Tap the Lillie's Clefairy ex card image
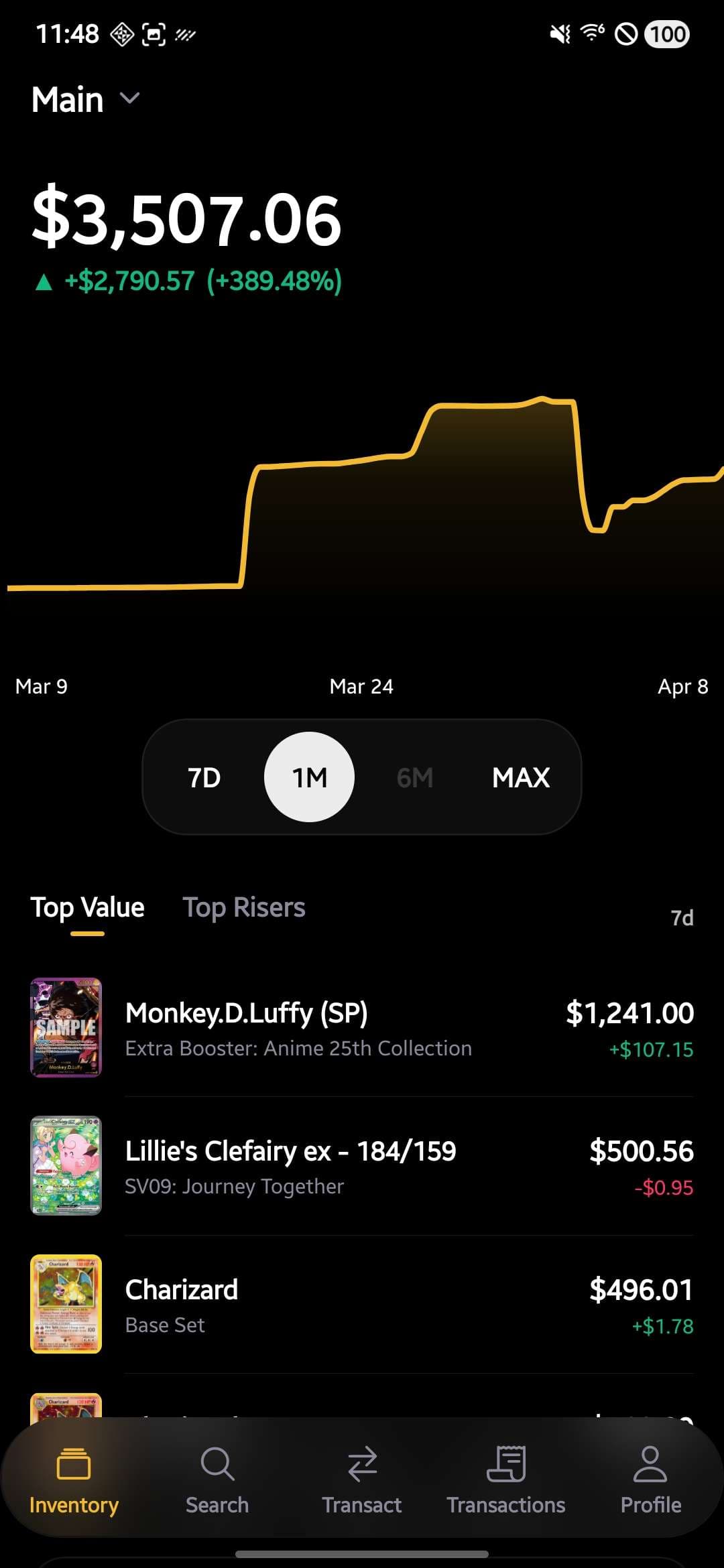724x1568 pixels. coord(65,1166)
